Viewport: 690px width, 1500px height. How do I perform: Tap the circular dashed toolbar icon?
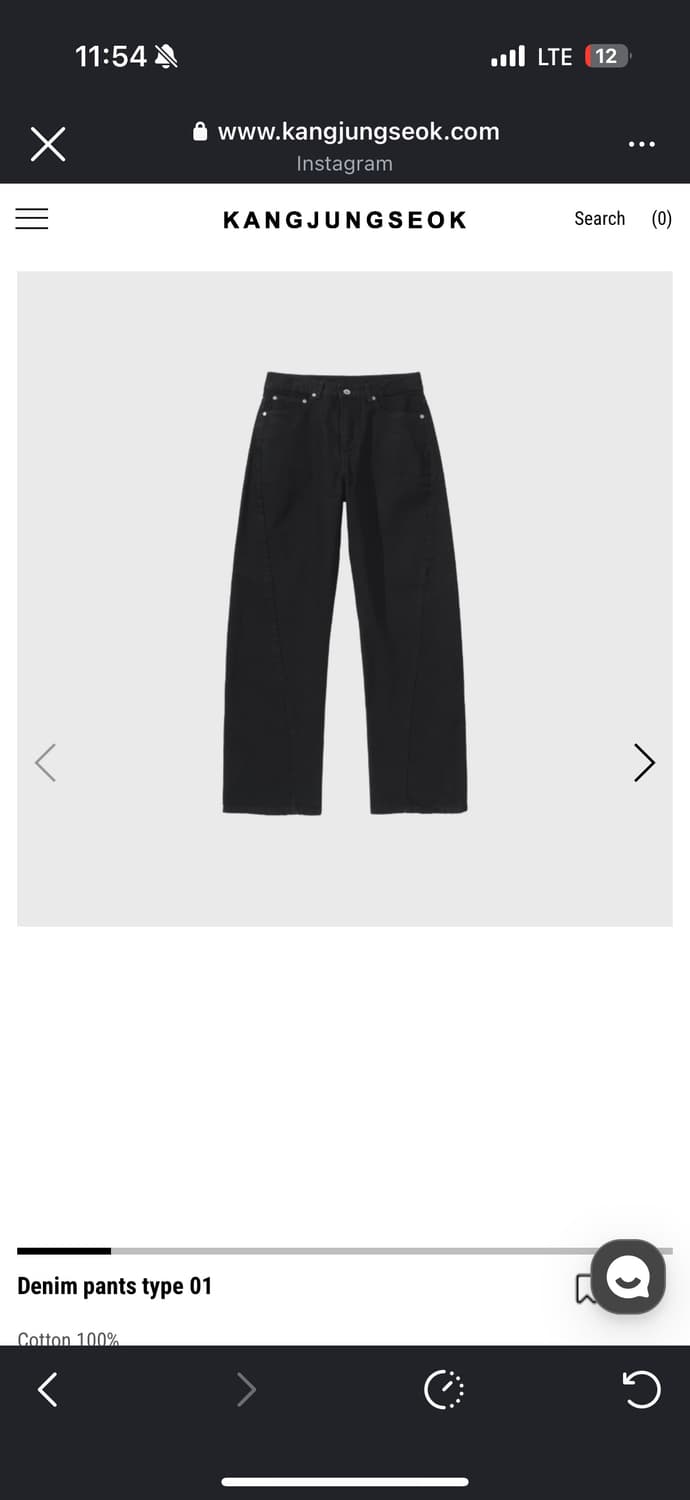[444, 1390]
